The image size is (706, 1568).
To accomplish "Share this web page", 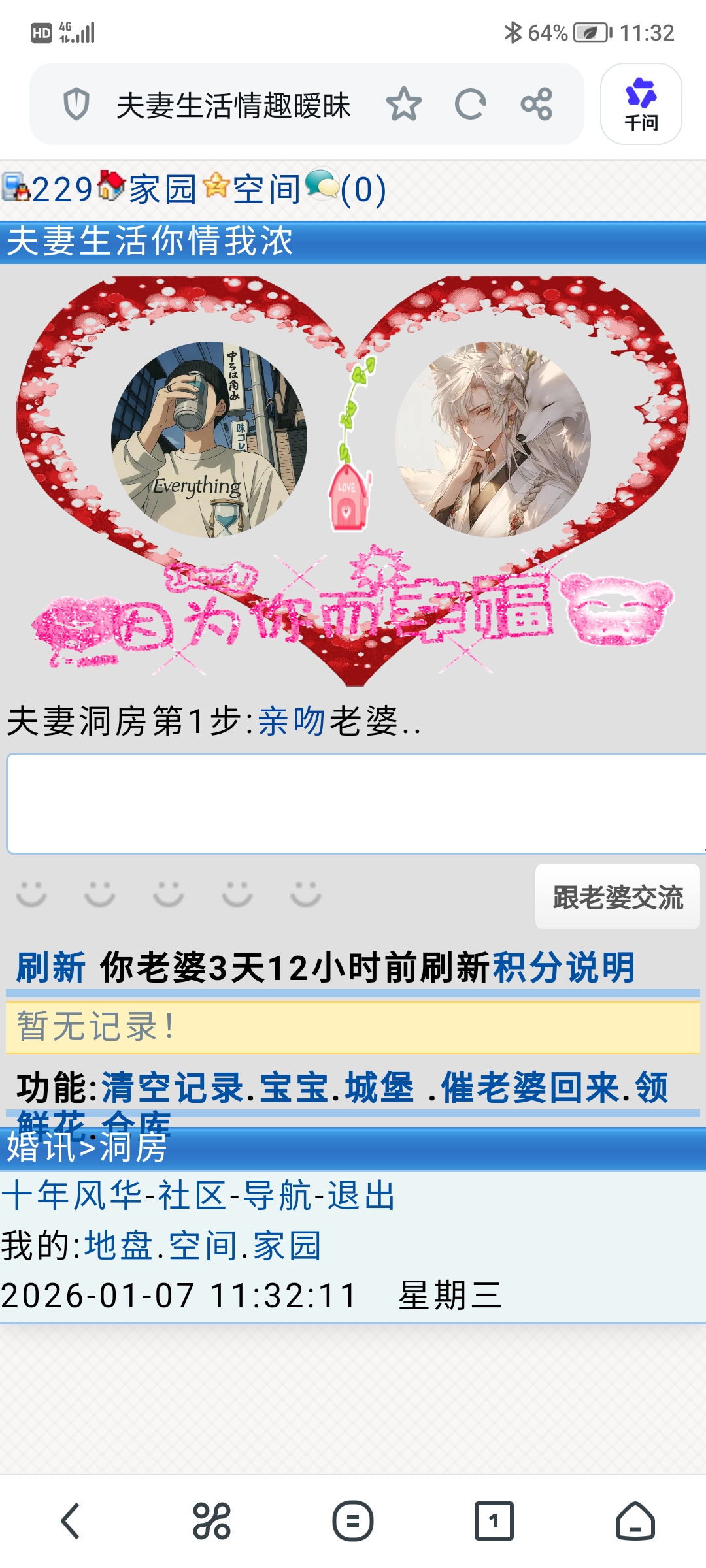I will click(537, 105).
